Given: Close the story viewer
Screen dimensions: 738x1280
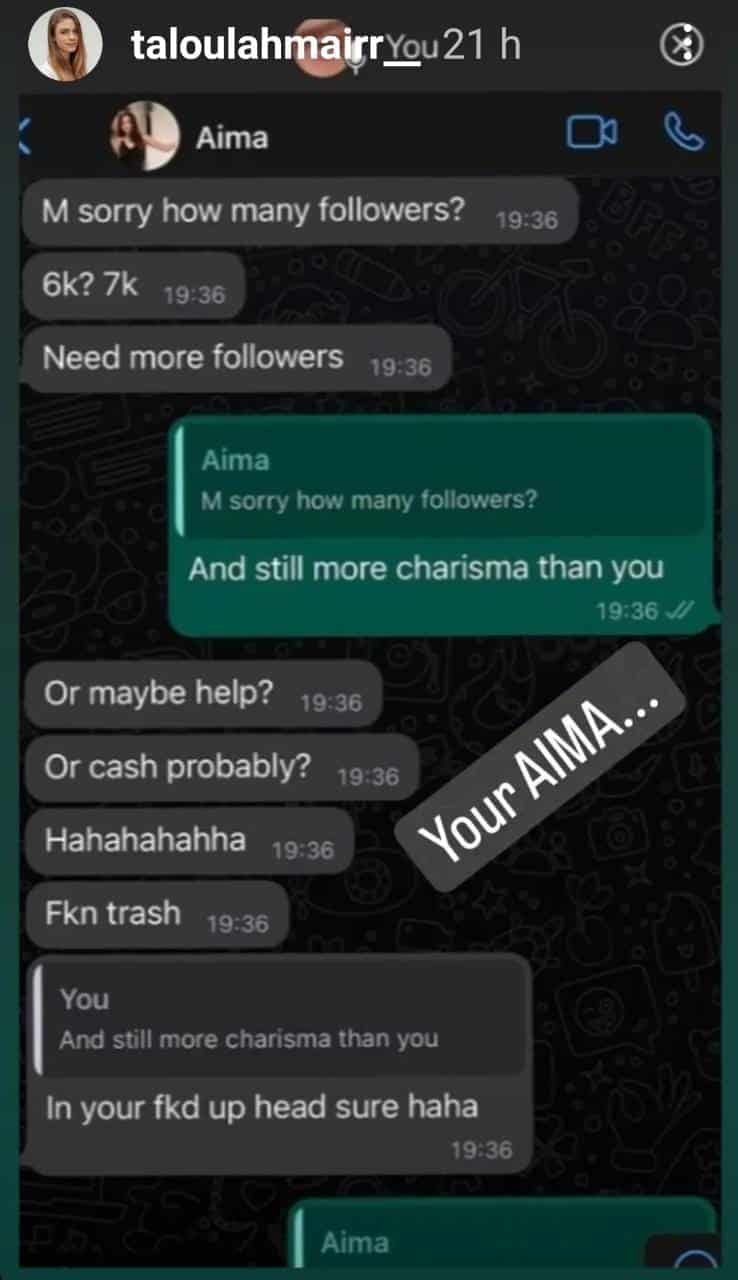Looking at the screenshot, I should pos(682,45).
